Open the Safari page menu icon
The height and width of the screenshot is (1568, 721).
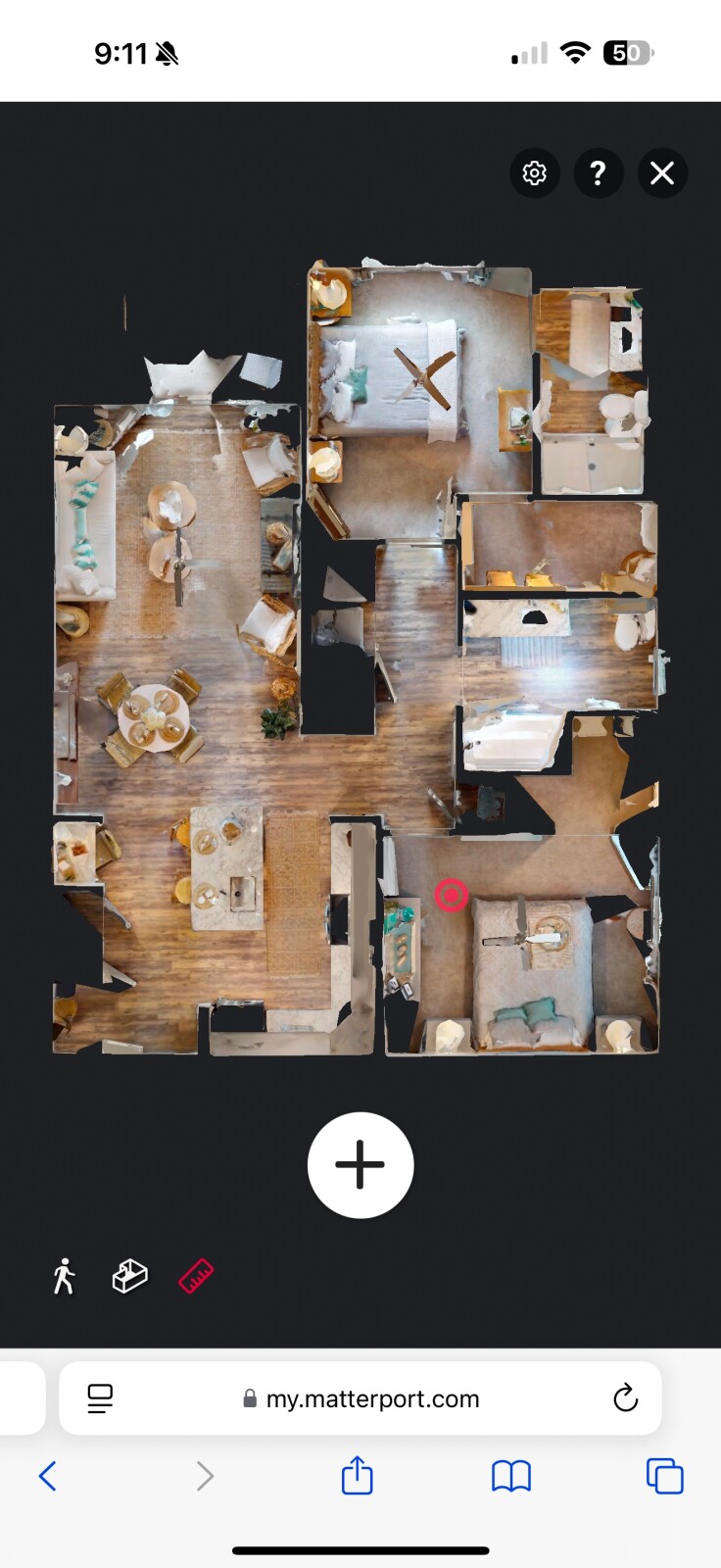coord(100,1398)
